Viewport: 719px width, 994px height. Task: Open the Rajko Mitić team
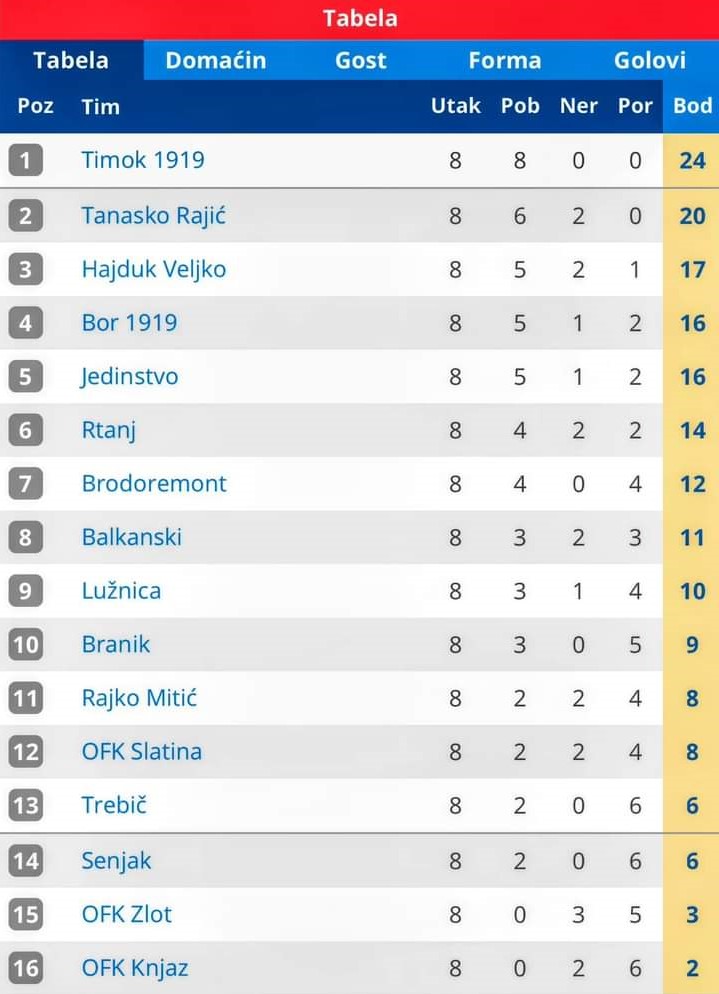click(139, 698)
